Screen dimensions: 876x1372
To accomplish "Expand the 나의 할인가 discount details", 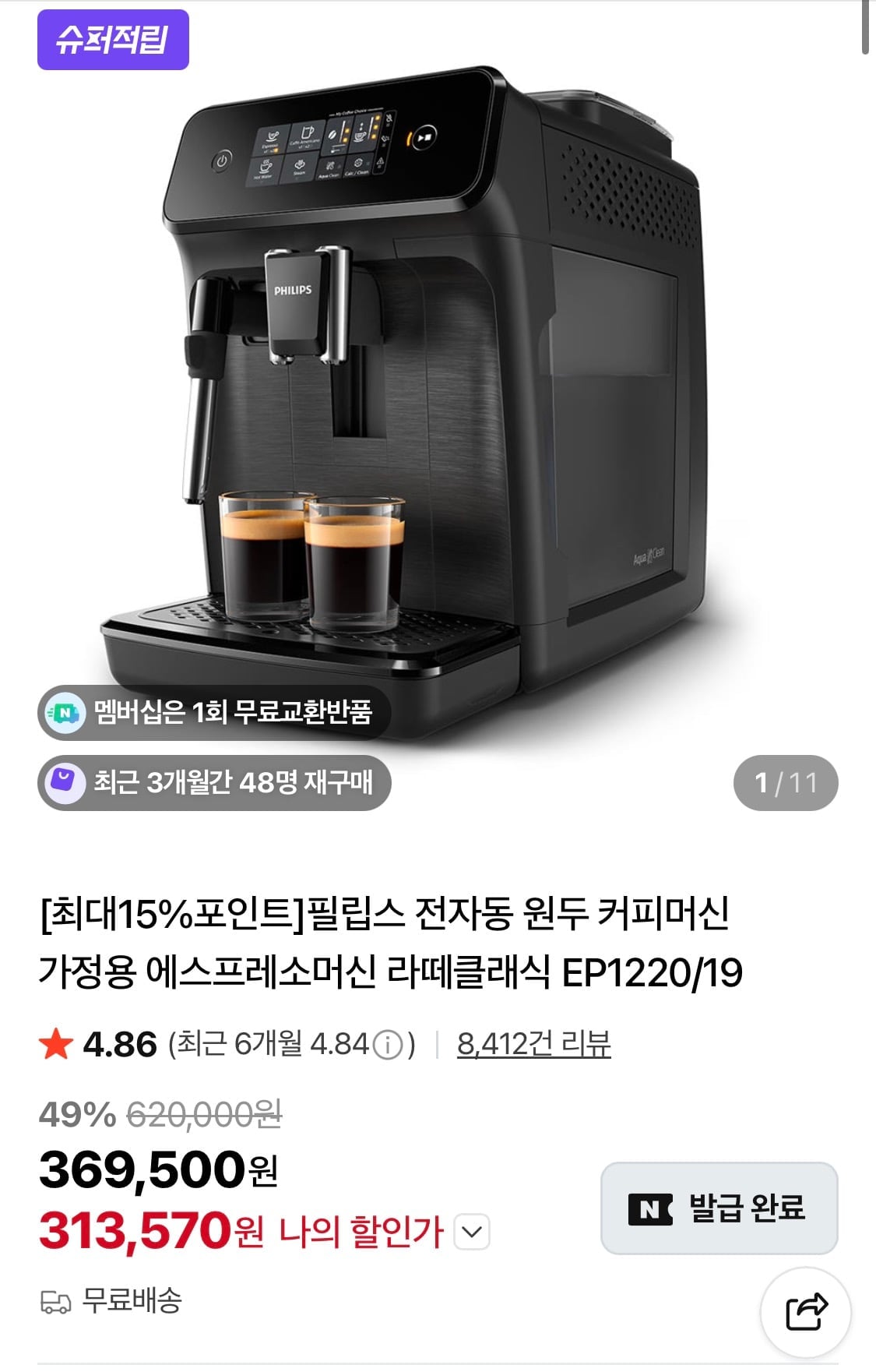I will coord(472,1232).
